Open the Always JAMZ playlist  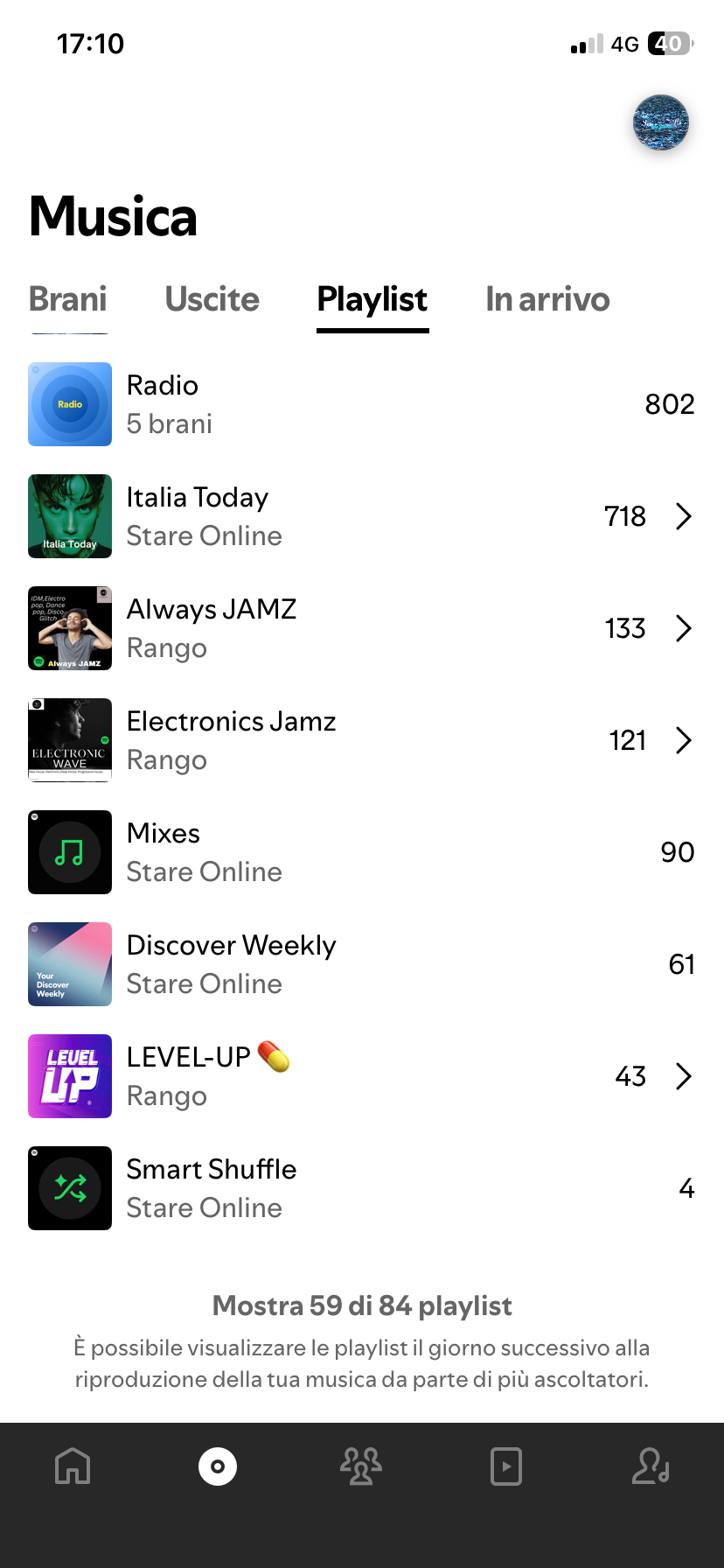point(360,628)
